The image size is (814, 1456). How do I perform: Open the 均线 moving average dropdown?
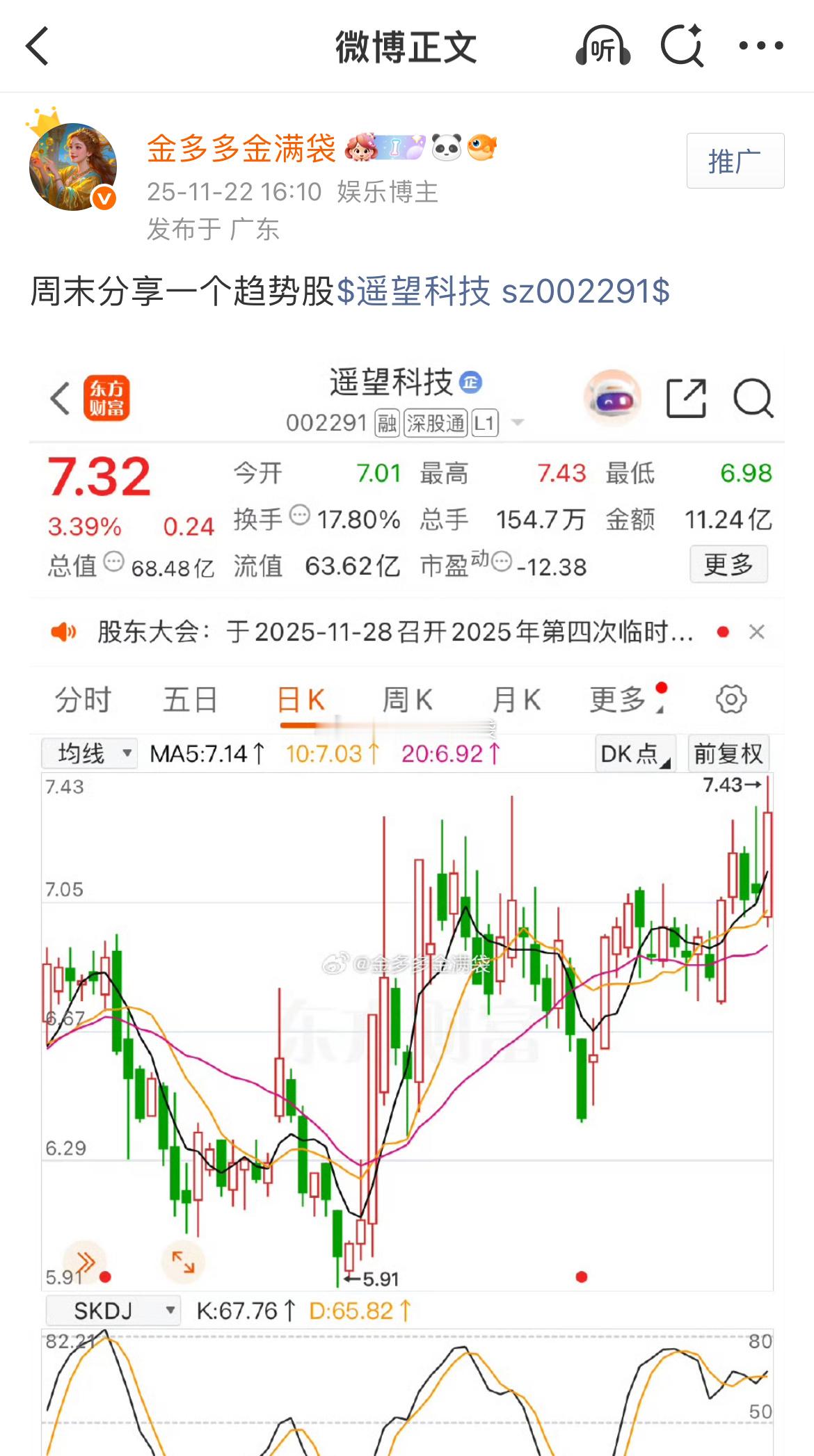coord(88,752)
